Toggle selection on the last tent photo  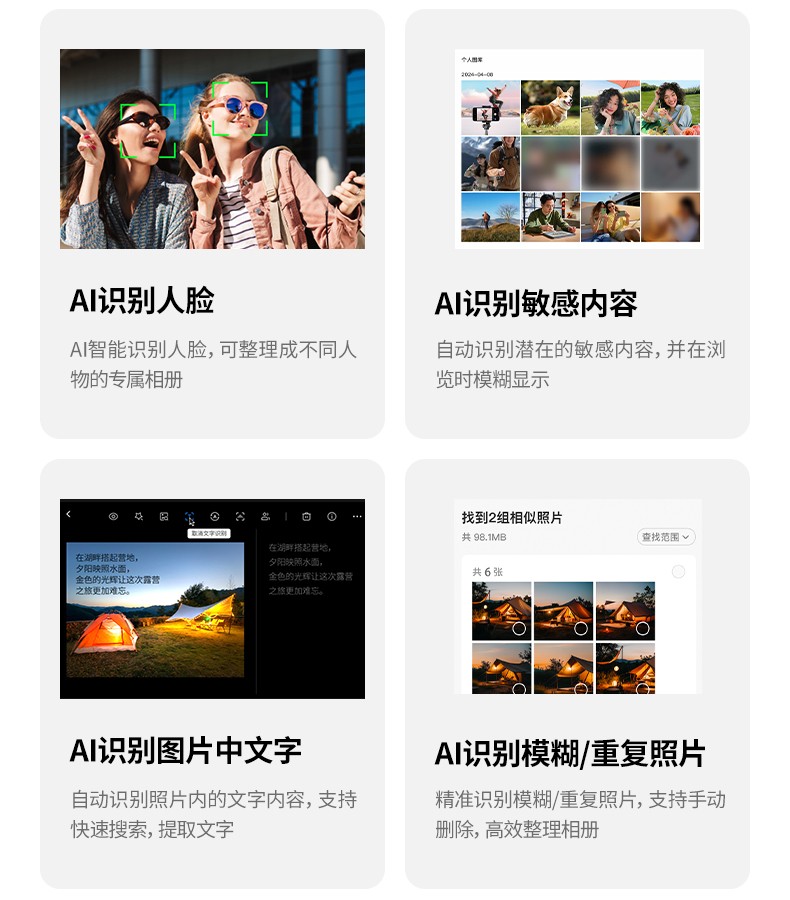tap(643, 688)
